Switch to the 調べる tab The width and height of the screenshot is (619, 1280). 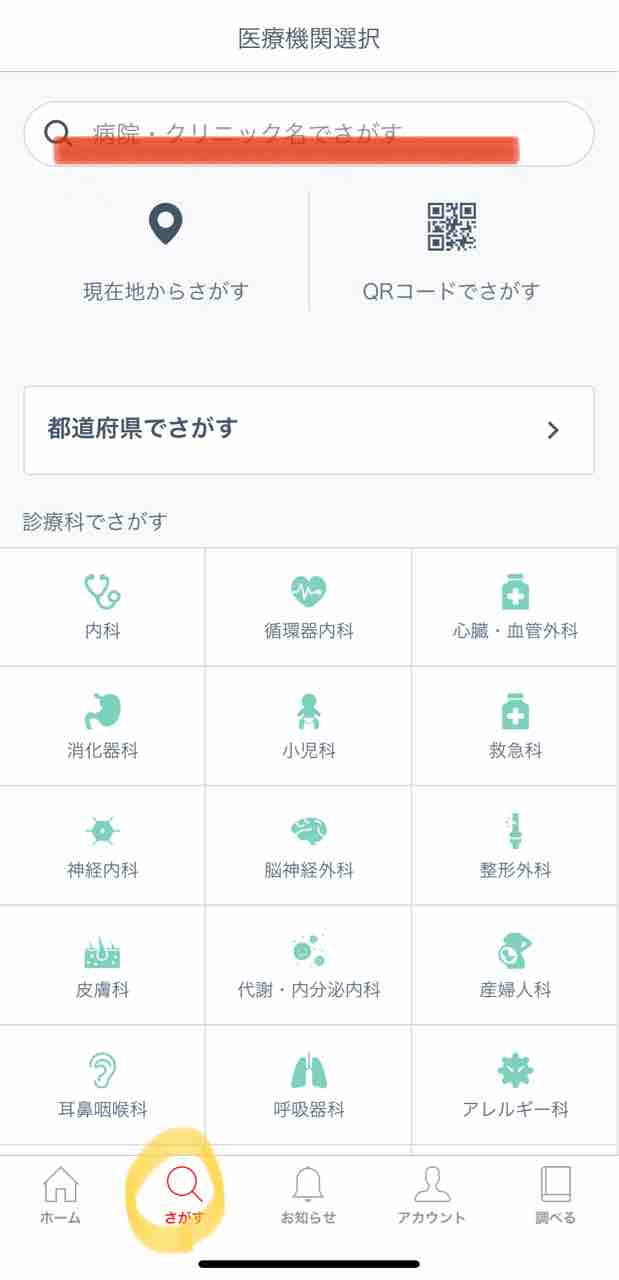coord(555,1196)
